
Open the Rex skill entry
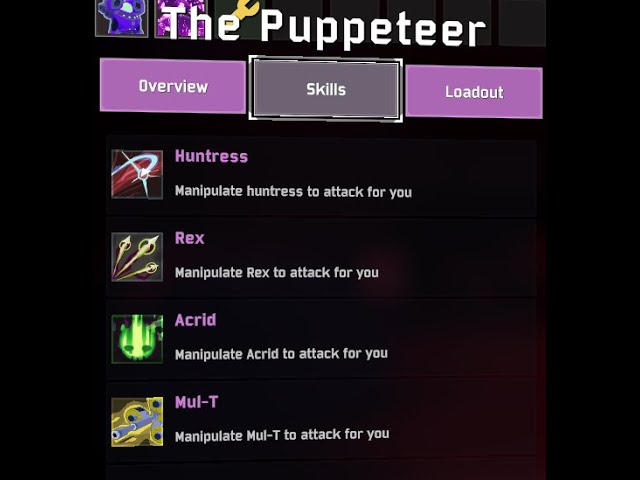pyautogui.click(x=320, y=256)
